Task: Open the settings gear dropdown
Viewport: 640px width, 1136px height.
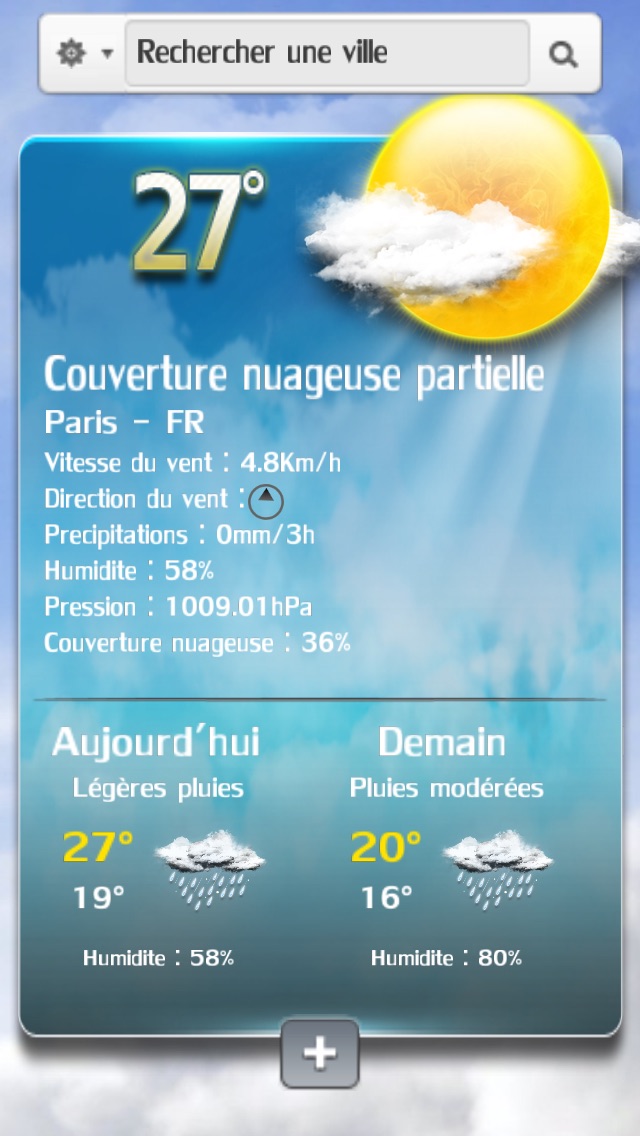Action: (x=85, y=54)
